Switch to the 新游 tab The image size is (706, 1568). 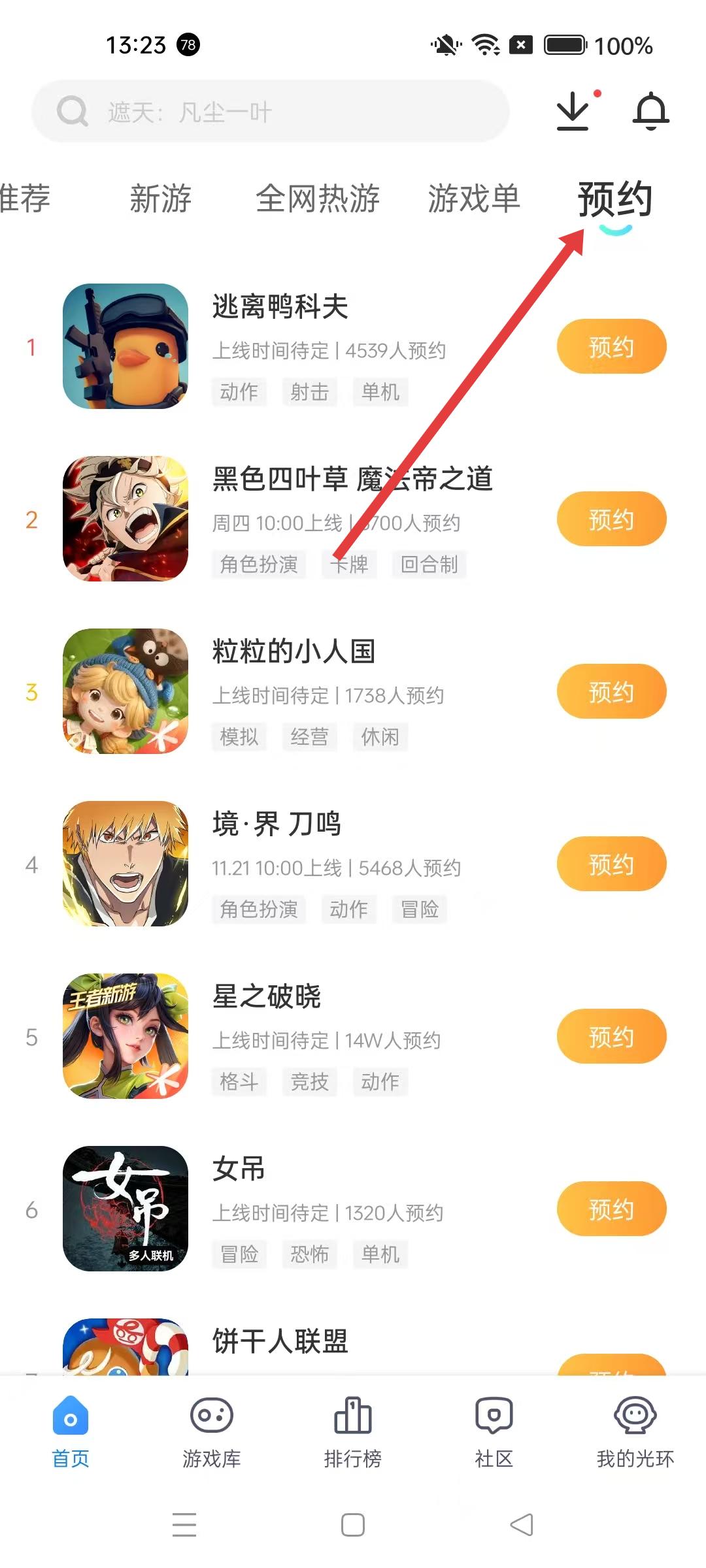(160, 198)
